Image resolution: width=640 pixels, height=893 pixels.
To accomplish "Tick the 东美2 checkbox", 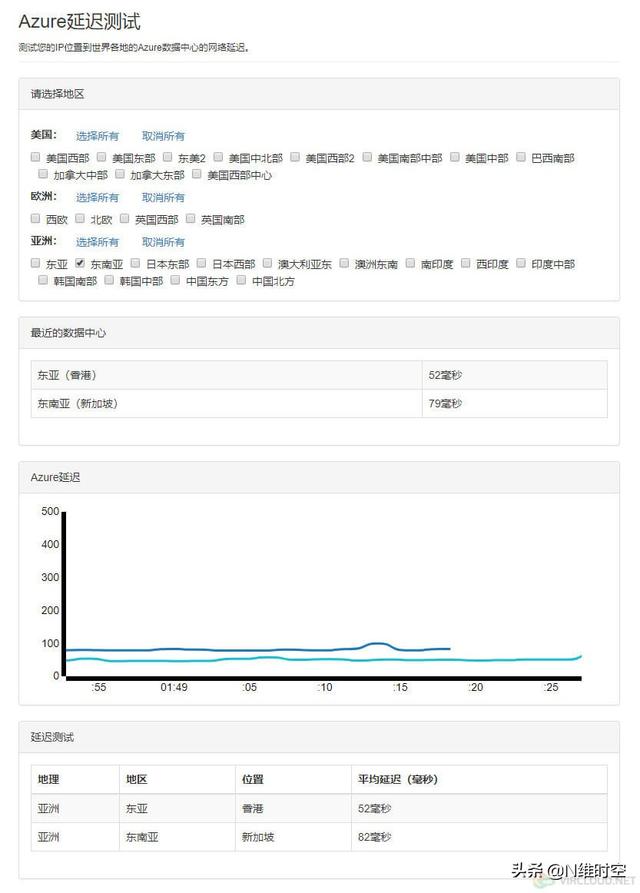I will tap(168, 157).
